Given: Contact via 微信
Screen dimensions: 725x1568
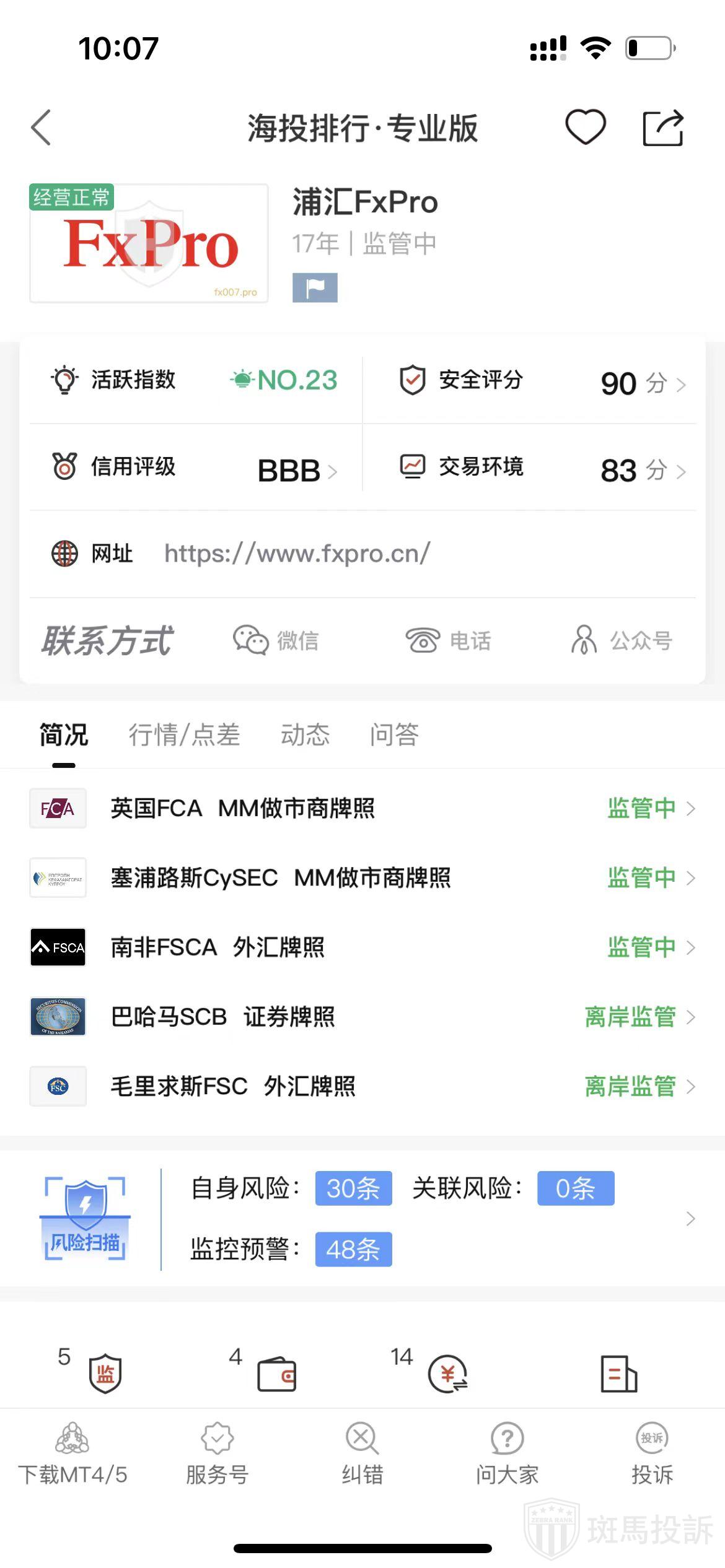Looking at the screenshot, I should coord(276,640).
